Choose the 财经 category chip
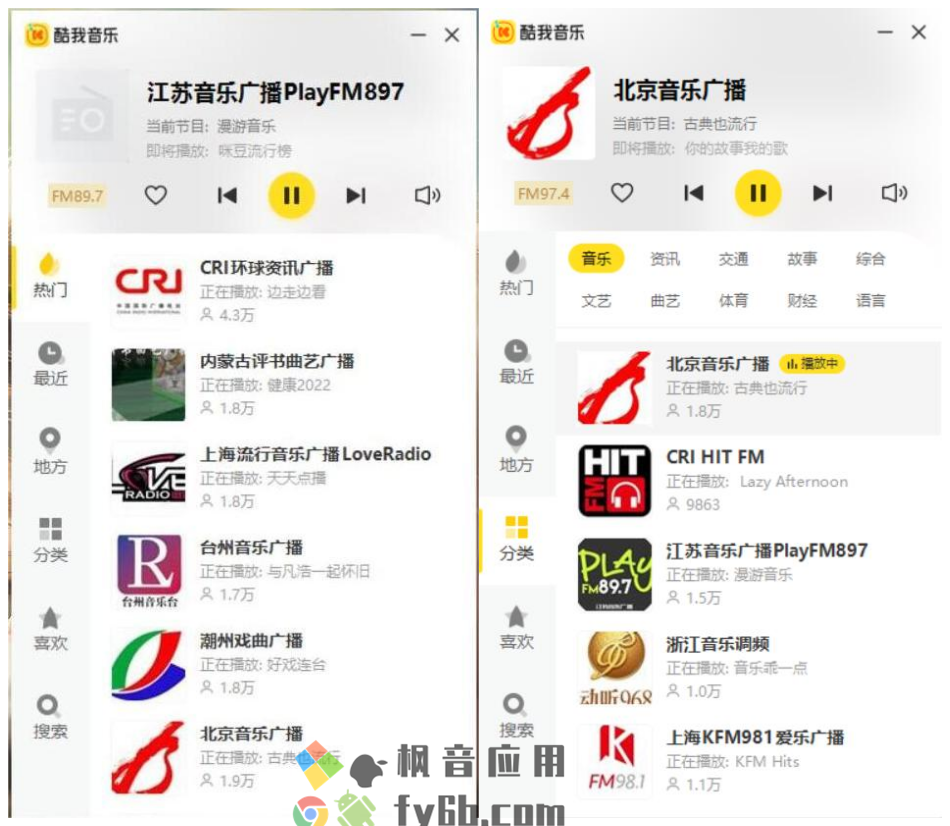The height and width of the screenshot is (826, 950). click(x=802, y=300)
